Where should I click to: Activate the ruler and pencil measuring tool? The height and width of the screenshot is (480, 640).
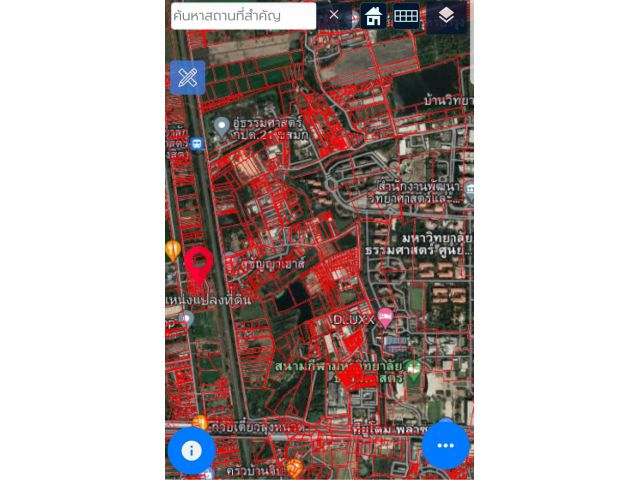(x=187, y=78)
